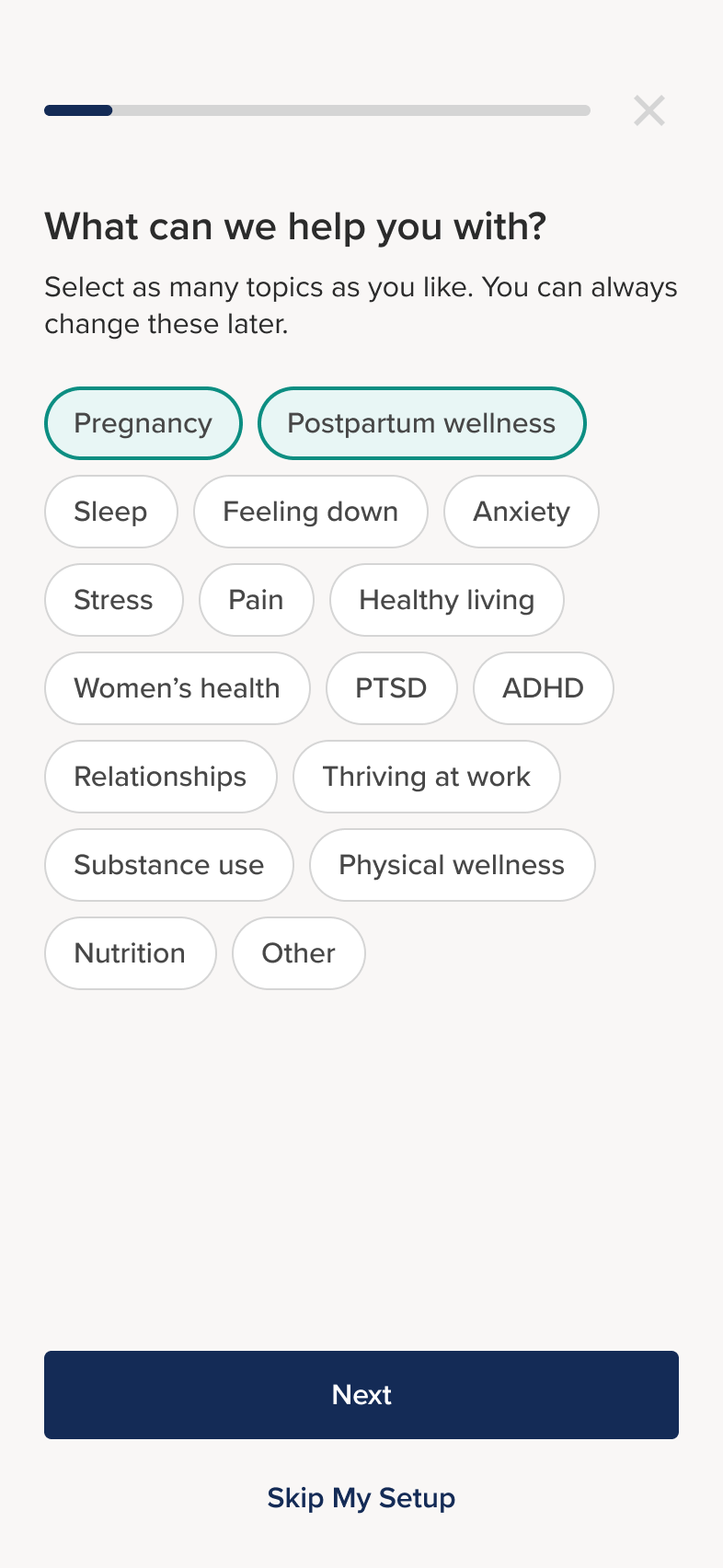This screenshot has height=1568, width=723.
Task: Select the Physical wellness topic
Action: point(452,865)
